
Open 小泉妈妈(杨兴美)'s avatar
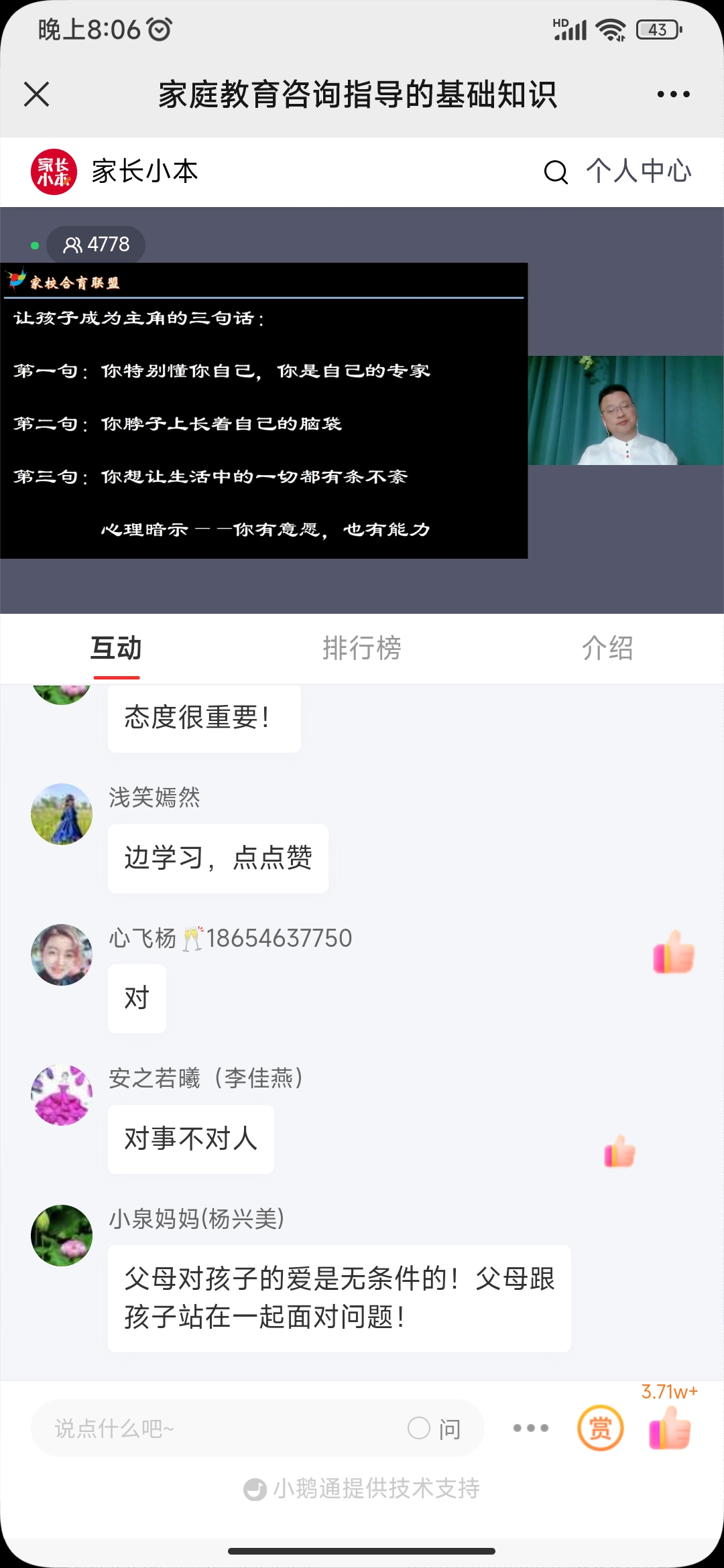62,1235
